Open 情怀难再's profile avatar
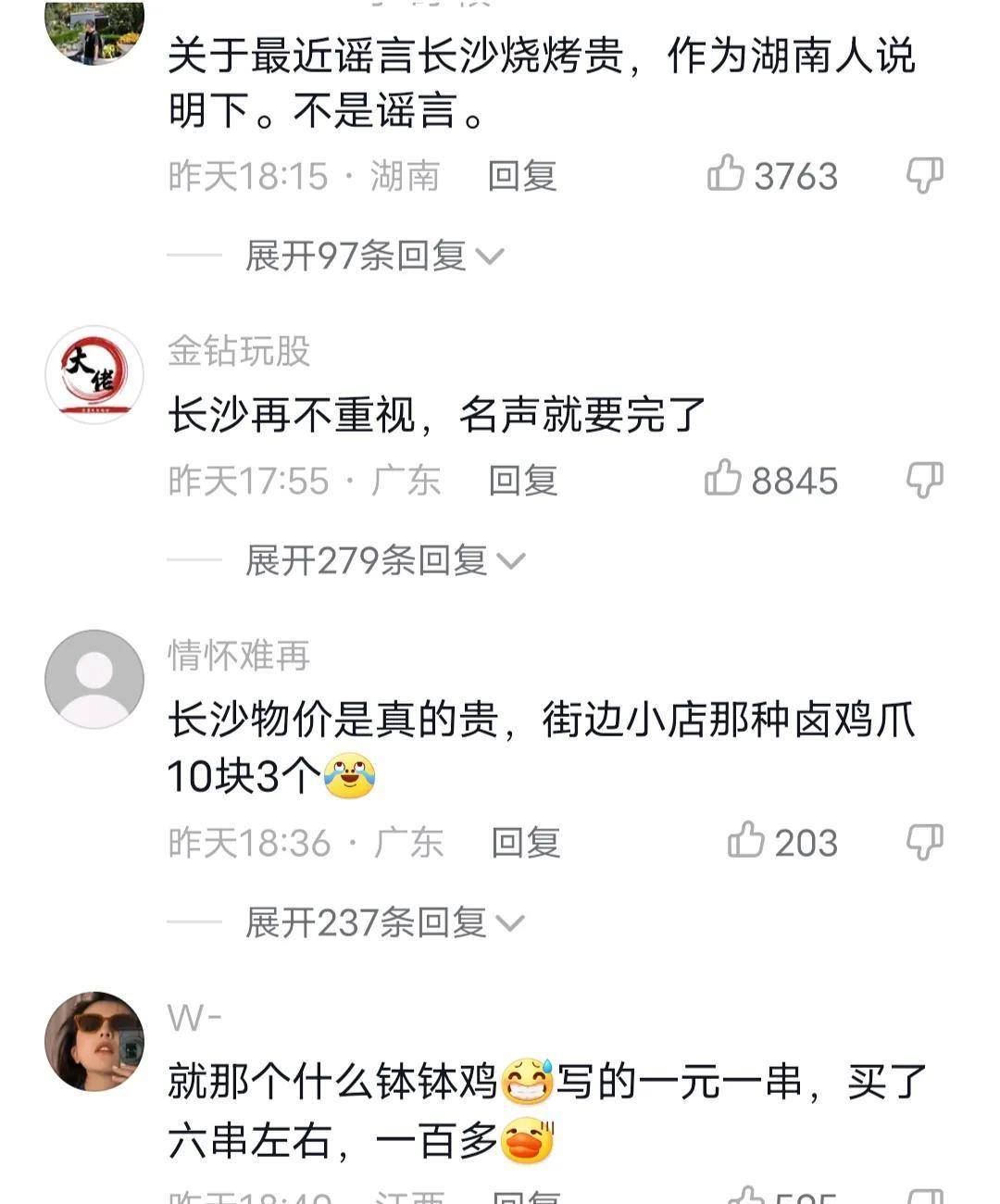Screen dimensions: 1000x1204 tap(94, 679)
